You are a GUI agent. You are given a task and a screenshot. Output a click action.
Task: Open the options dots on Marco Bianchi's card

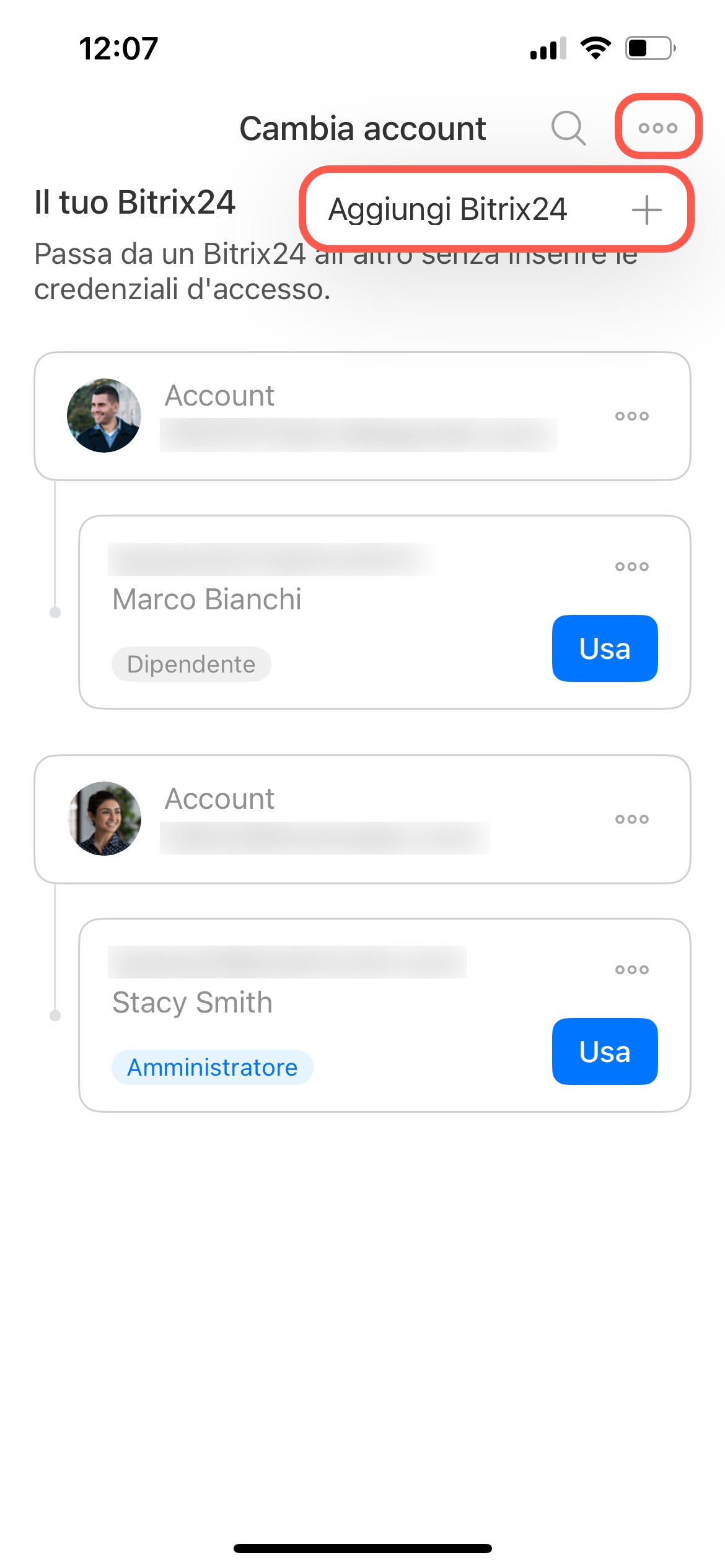pos(631,567)
